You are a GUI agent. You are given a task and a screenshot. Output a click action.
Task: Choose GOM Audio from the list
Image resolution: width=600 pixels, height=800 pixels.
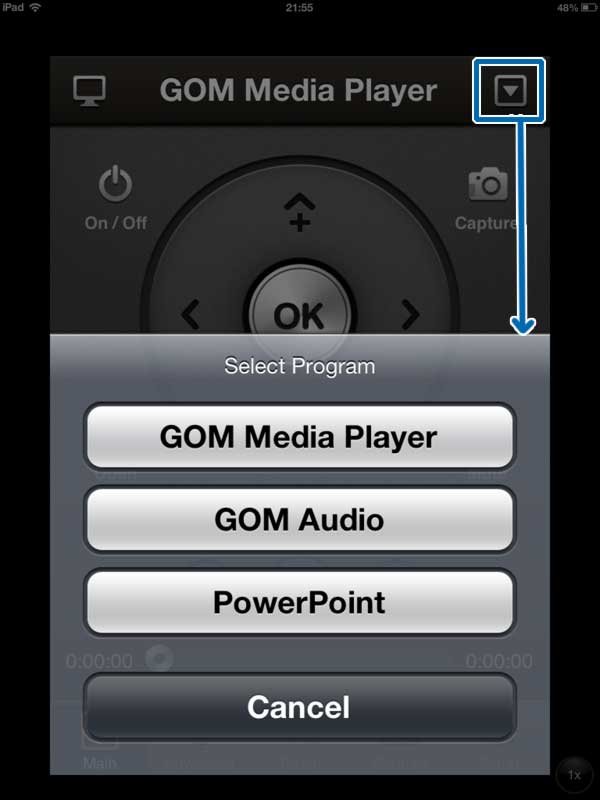tap(299, 520)
